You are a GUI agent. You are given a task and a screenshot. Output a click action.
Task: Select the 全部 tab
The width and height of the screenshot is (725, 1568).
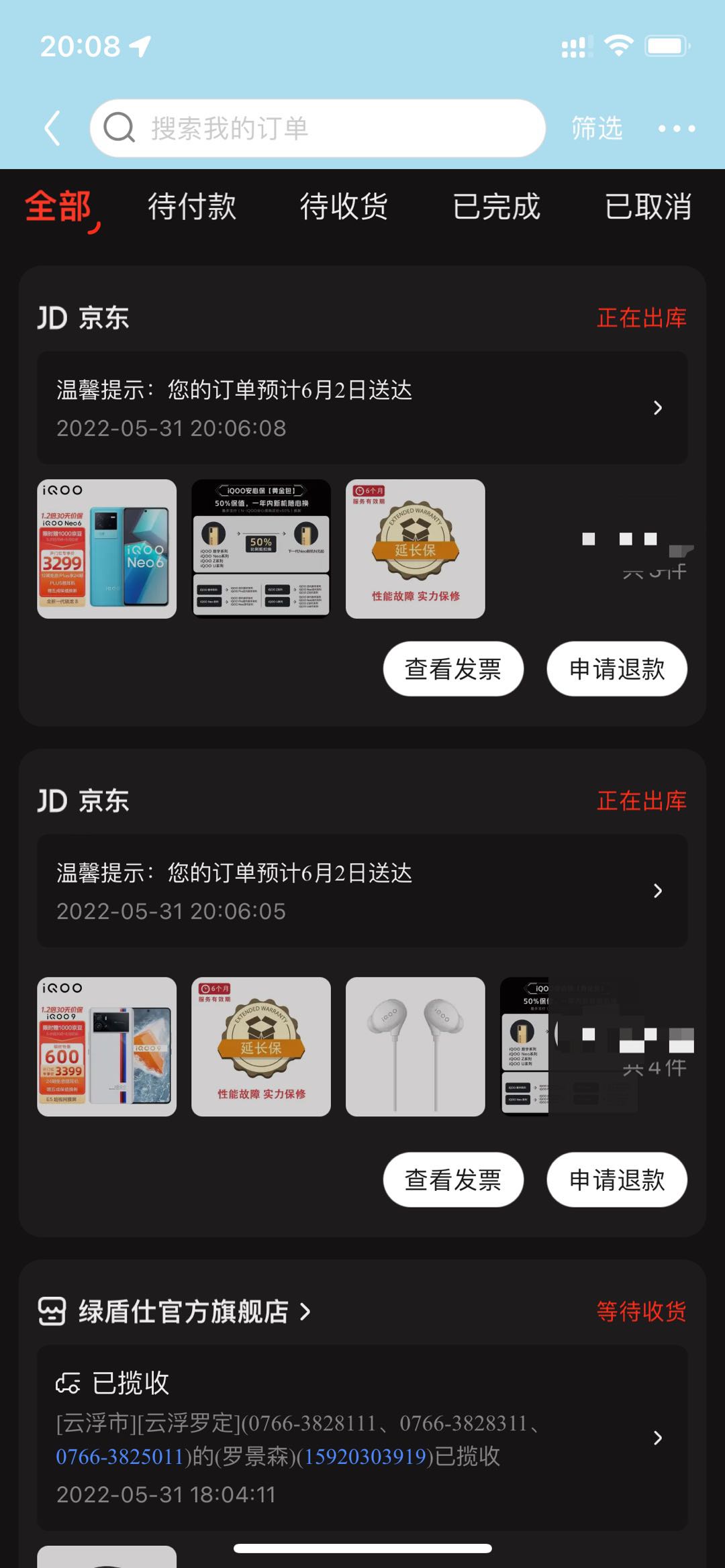point(58,206)
